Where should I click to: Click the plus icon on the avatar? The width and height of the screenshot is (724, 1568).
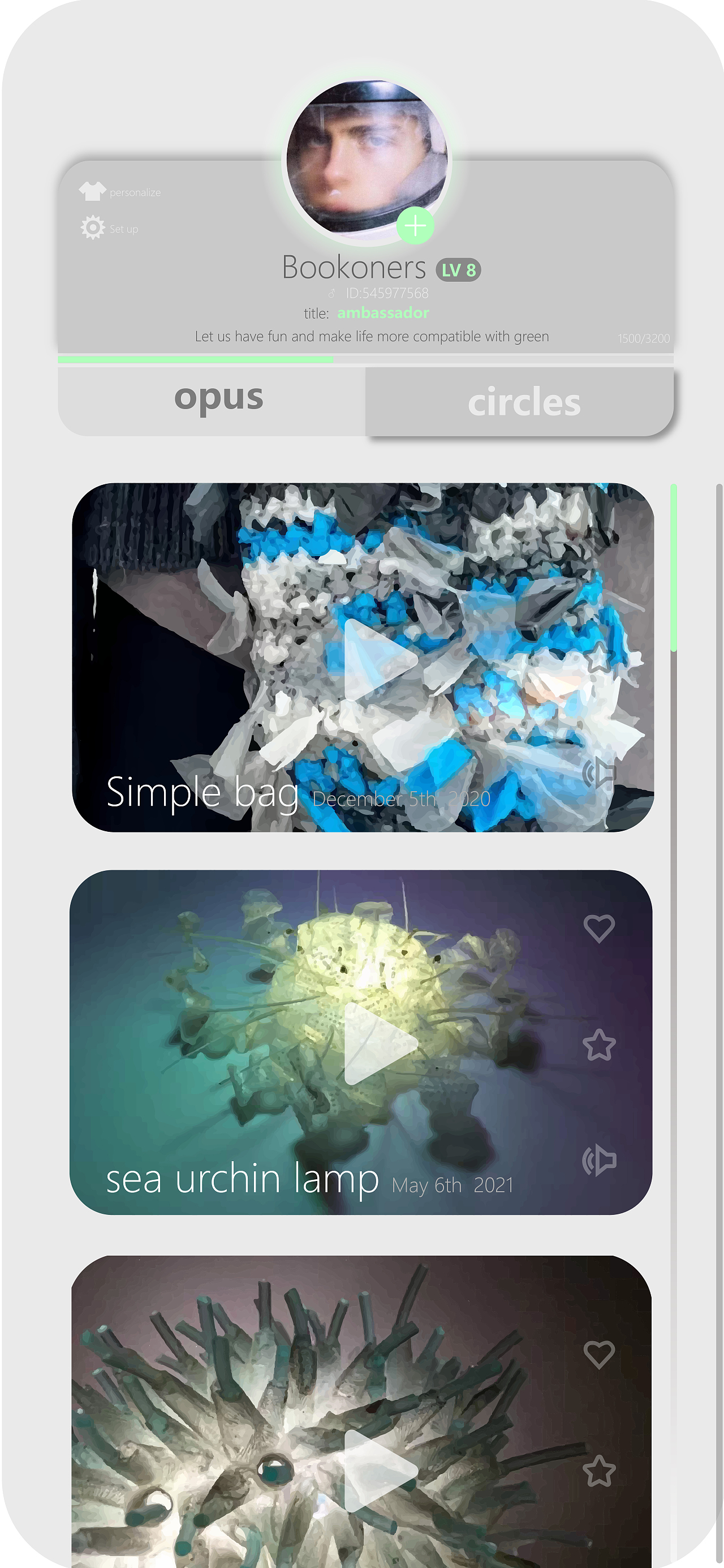416,226
